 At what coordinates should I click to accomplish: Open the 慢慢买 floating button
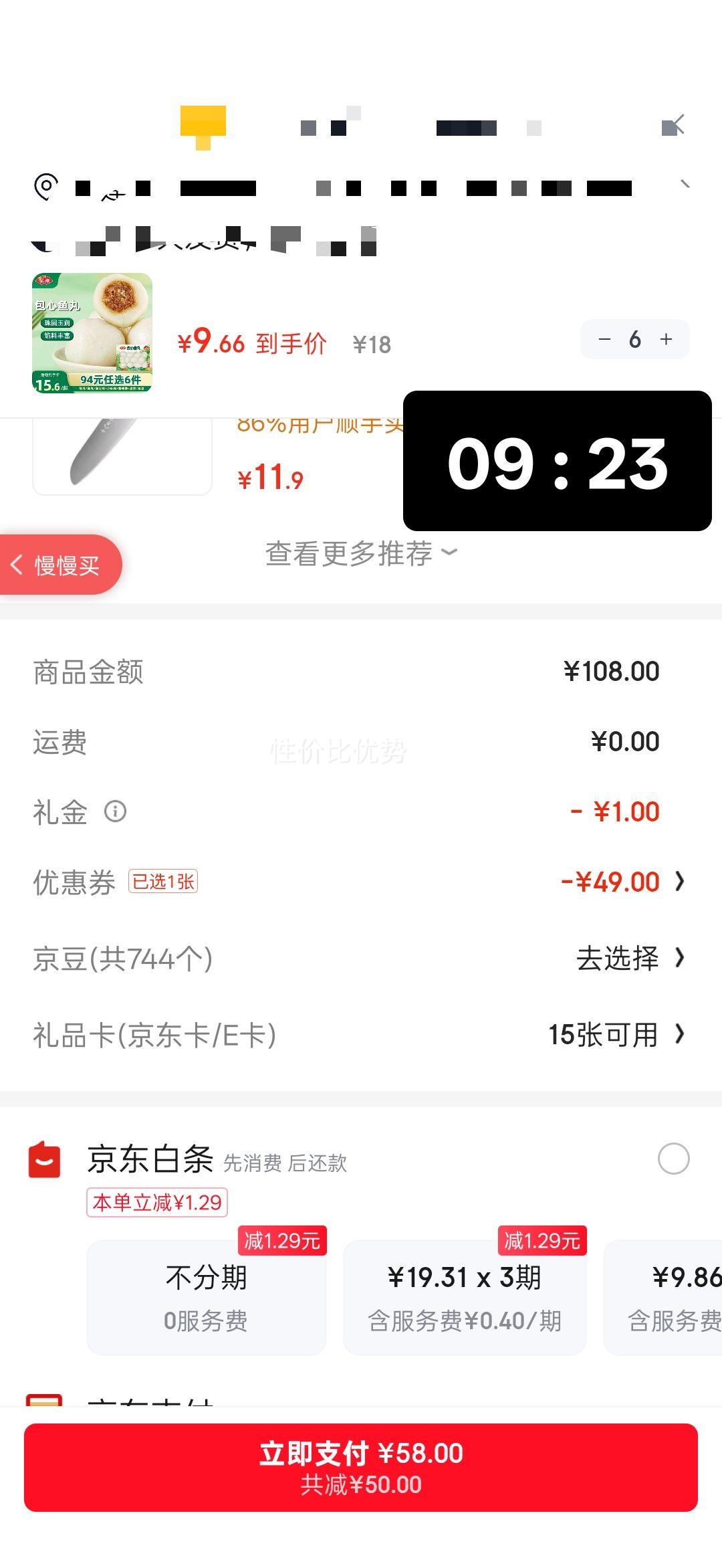point(64,564)
